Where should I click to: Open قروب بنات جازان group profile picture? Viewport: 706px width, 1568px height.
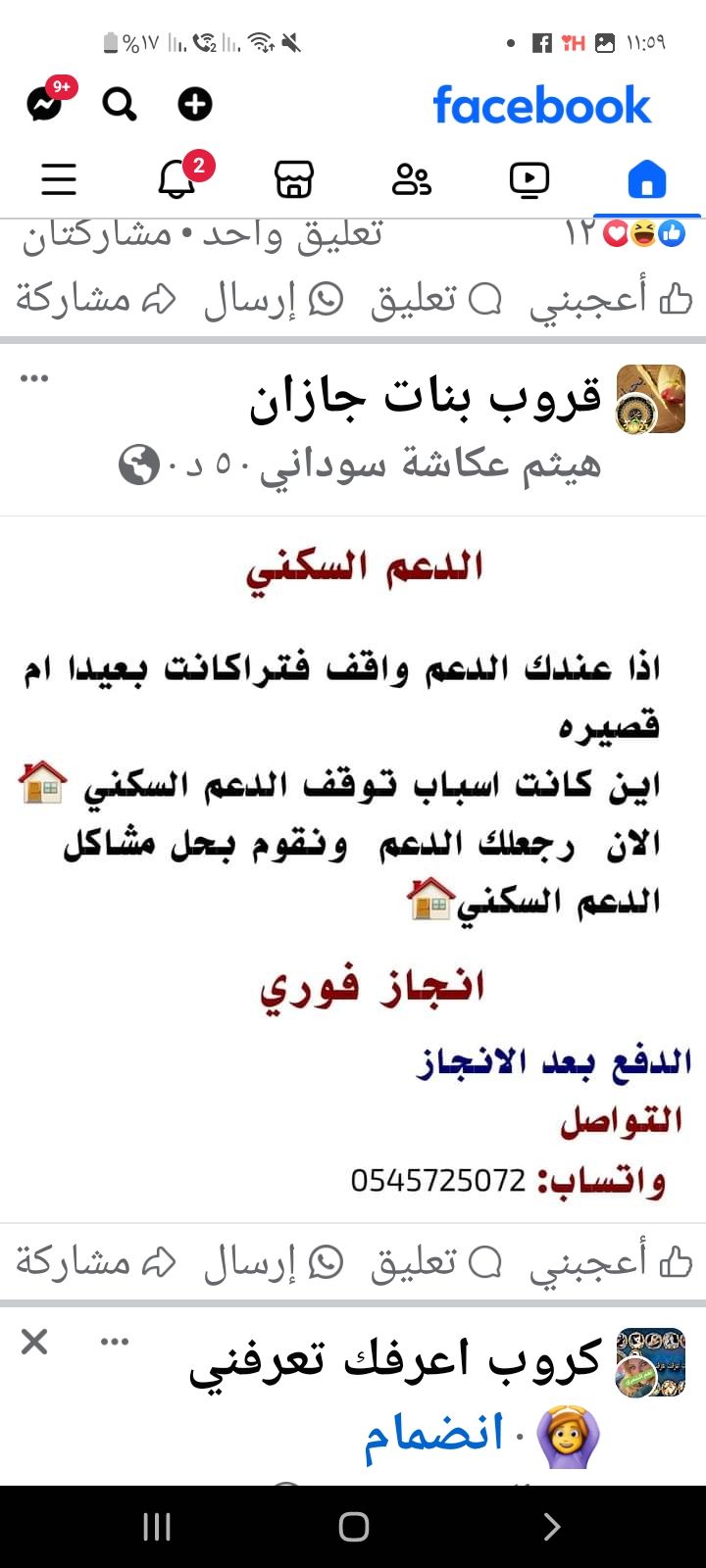click(x=649, y=400)
